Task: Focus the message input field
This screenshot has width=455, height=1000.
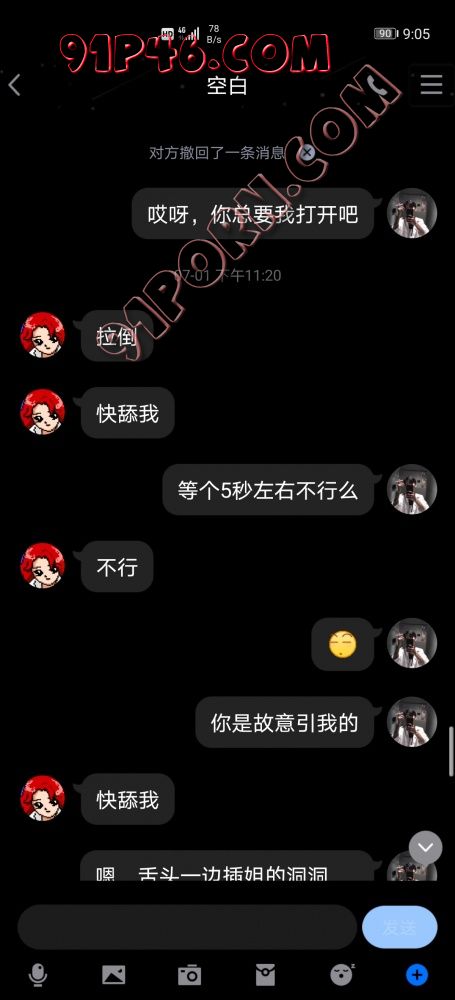Action: 187,927
